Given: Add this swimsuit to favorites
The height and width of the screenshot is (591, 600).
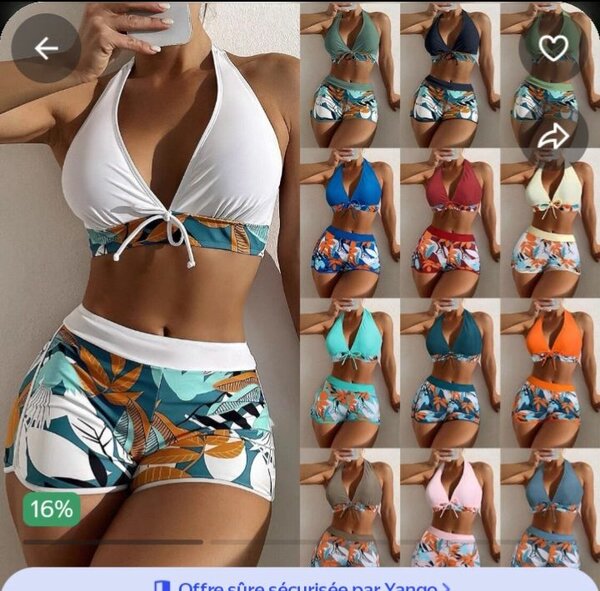Looking at the screenshot, I should 553,47.
